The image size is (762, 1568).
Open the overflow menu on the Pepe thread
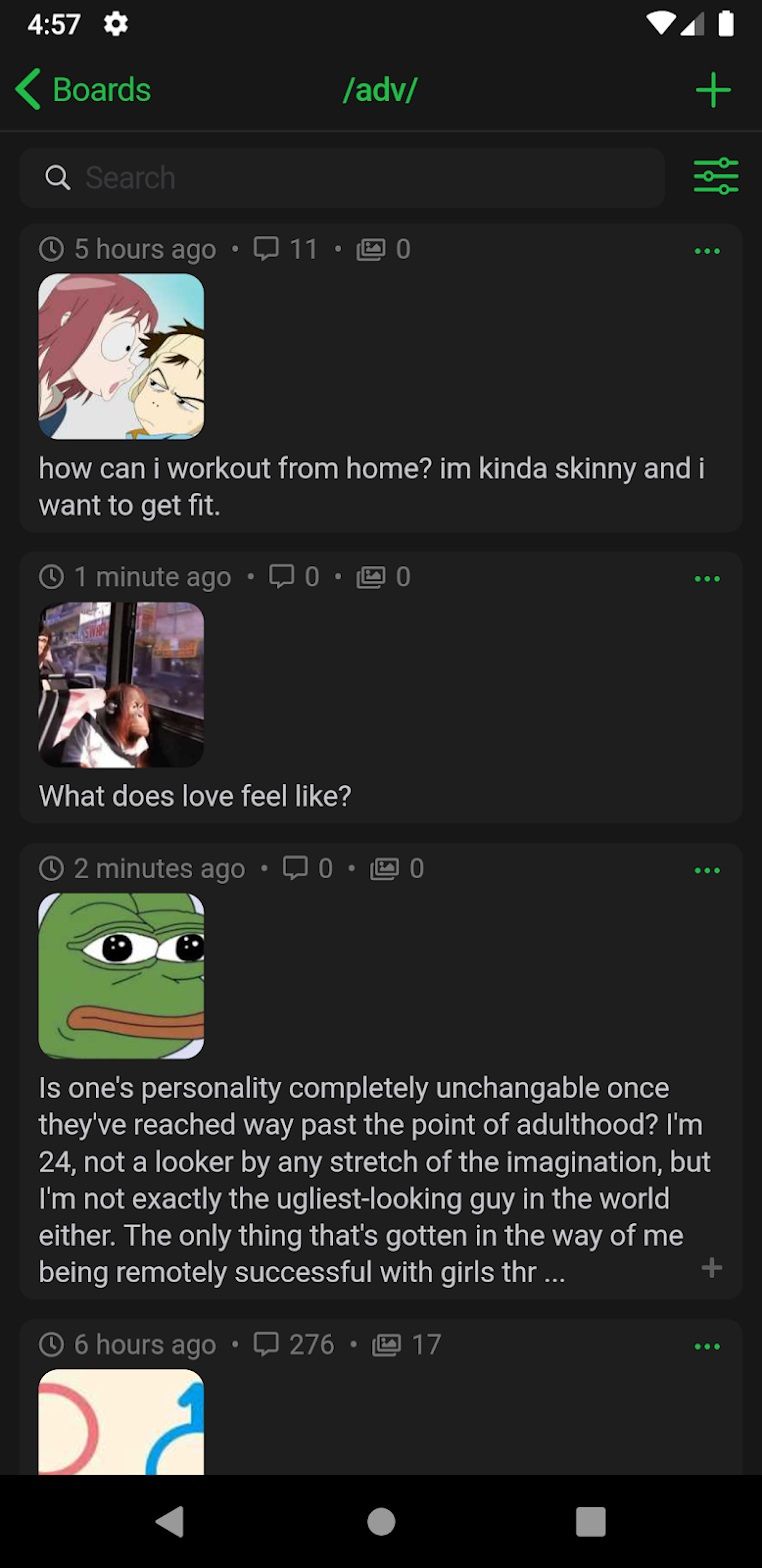(x=707, y=870)
